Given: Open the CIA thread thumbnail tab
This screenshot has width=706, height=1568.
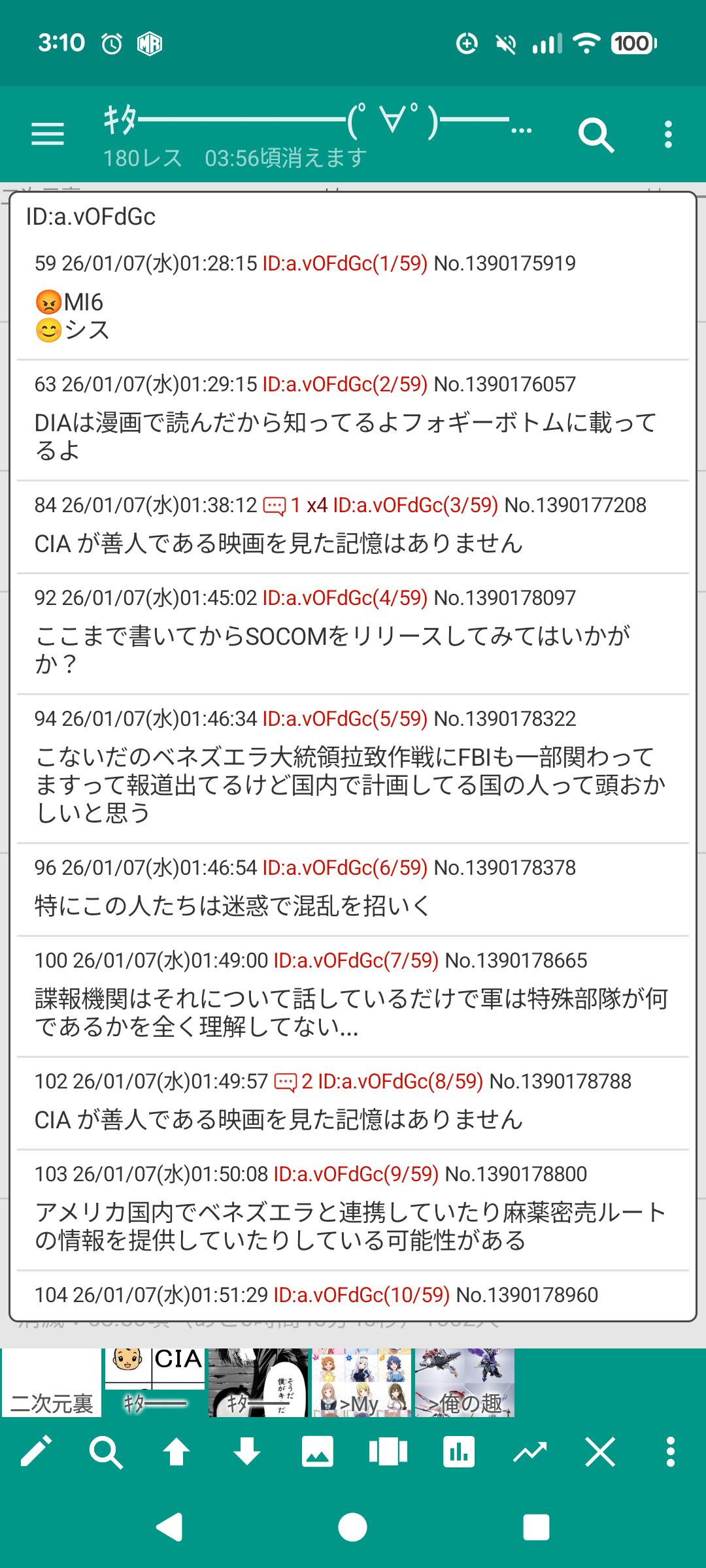Looking at the screenshot, I should 155,1382.
